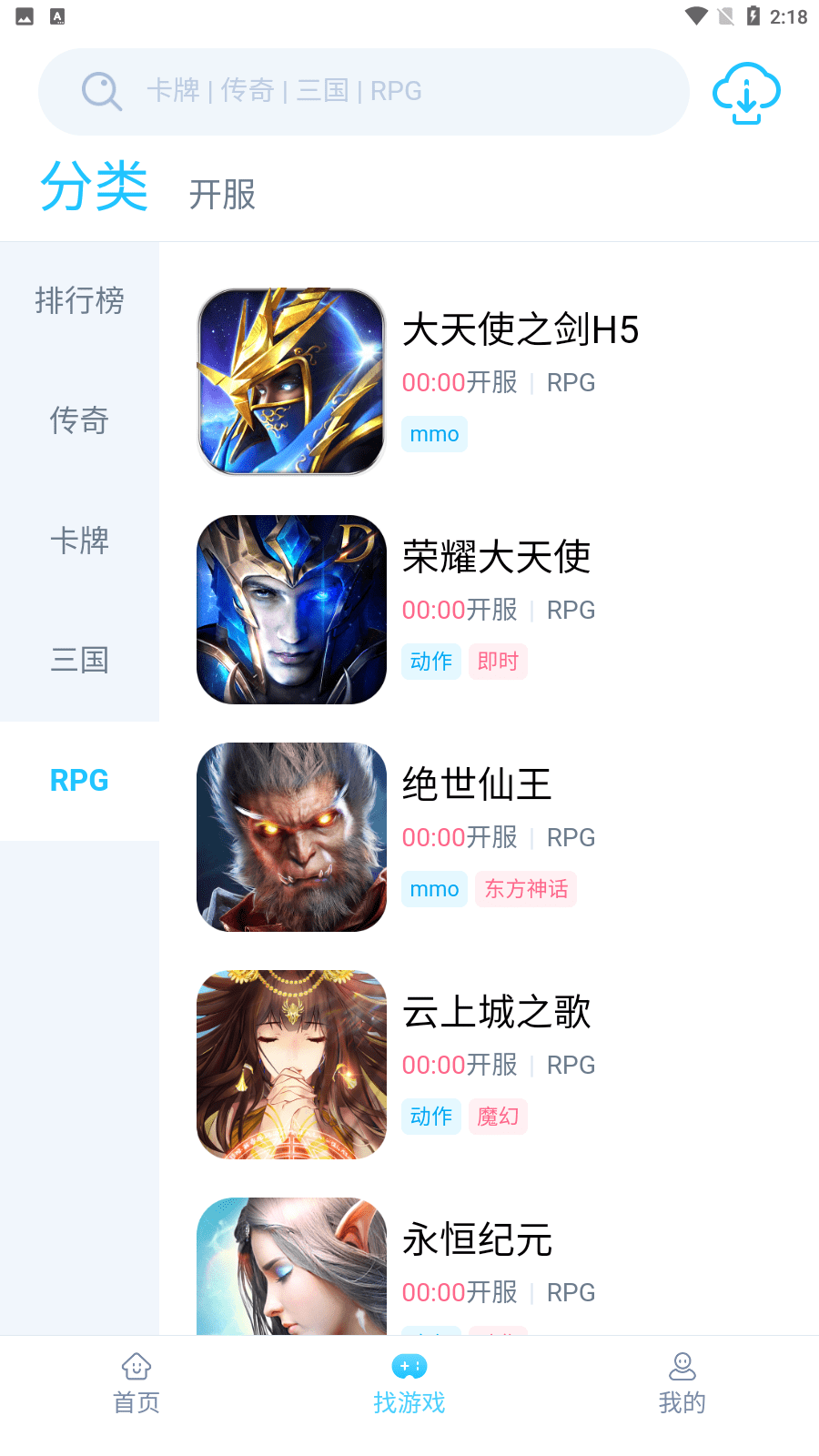819x1456 pixels.
Task: Open the search magnifier icon
Action: click(x=102, y=91)
